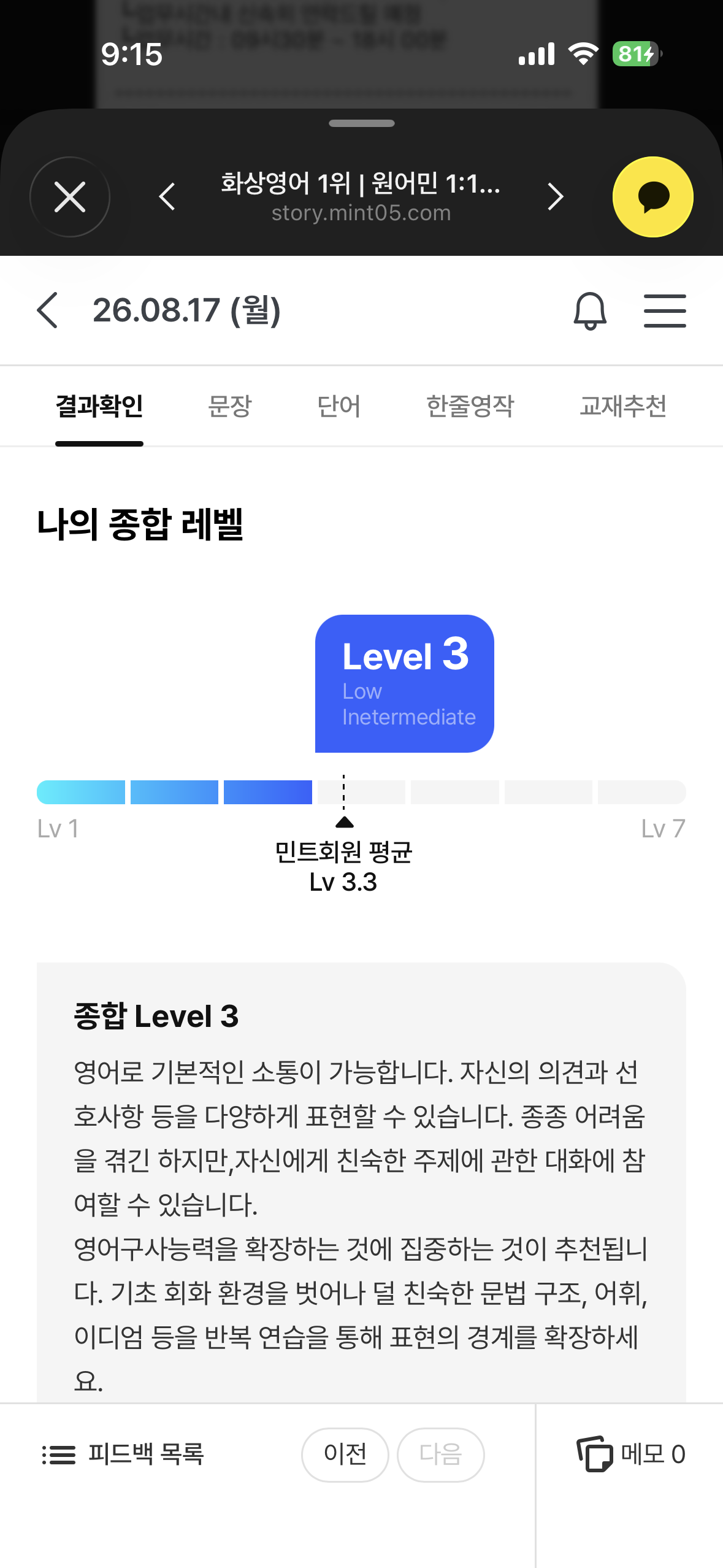The image size is (723, 1568).
Task: Open the notifications bell
Action: pyautogui.click(x=590, y=310)
